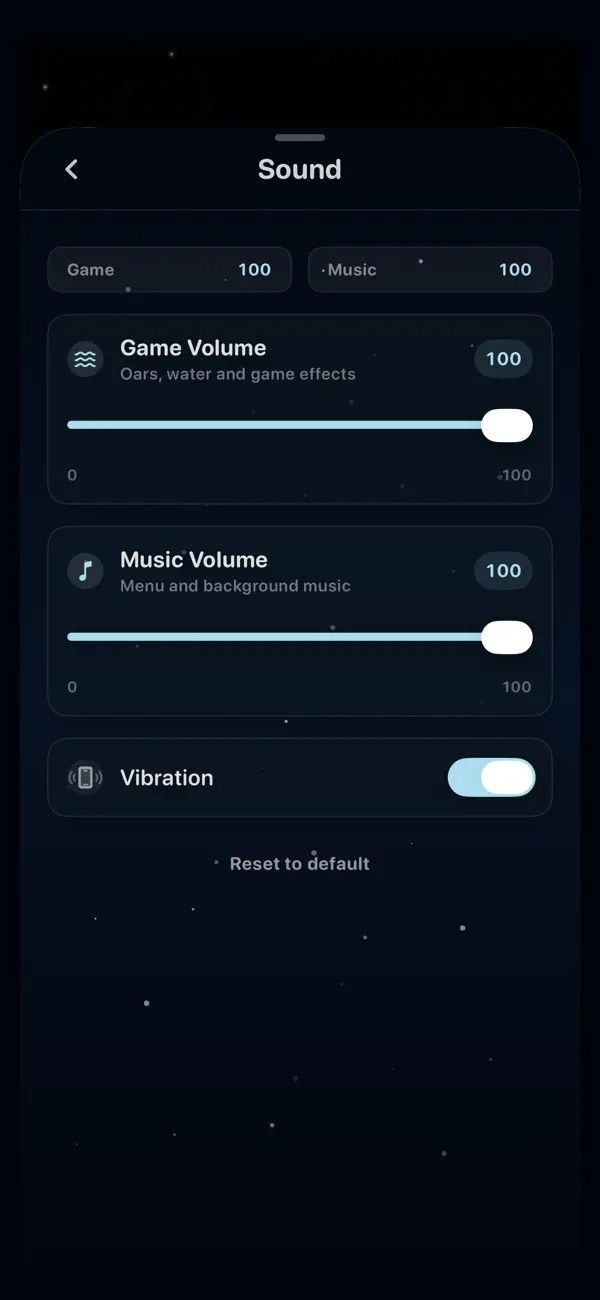
Task: Tap the Music Volume slider track
Action: click(x=299, y=637)
